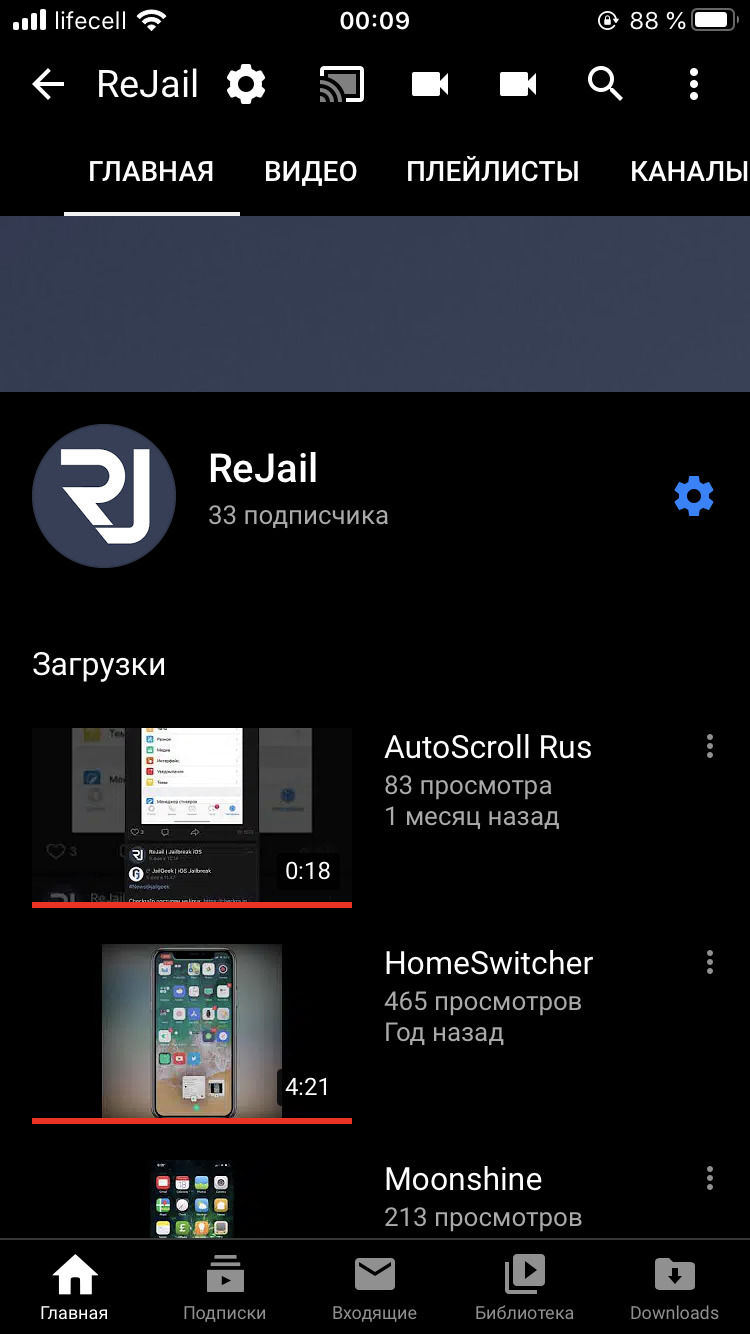Image resolution: width=750 pixels, height=1334 pixels.
Task: Cast to a device
Action: pyautogui.click(x=341, y=85)
